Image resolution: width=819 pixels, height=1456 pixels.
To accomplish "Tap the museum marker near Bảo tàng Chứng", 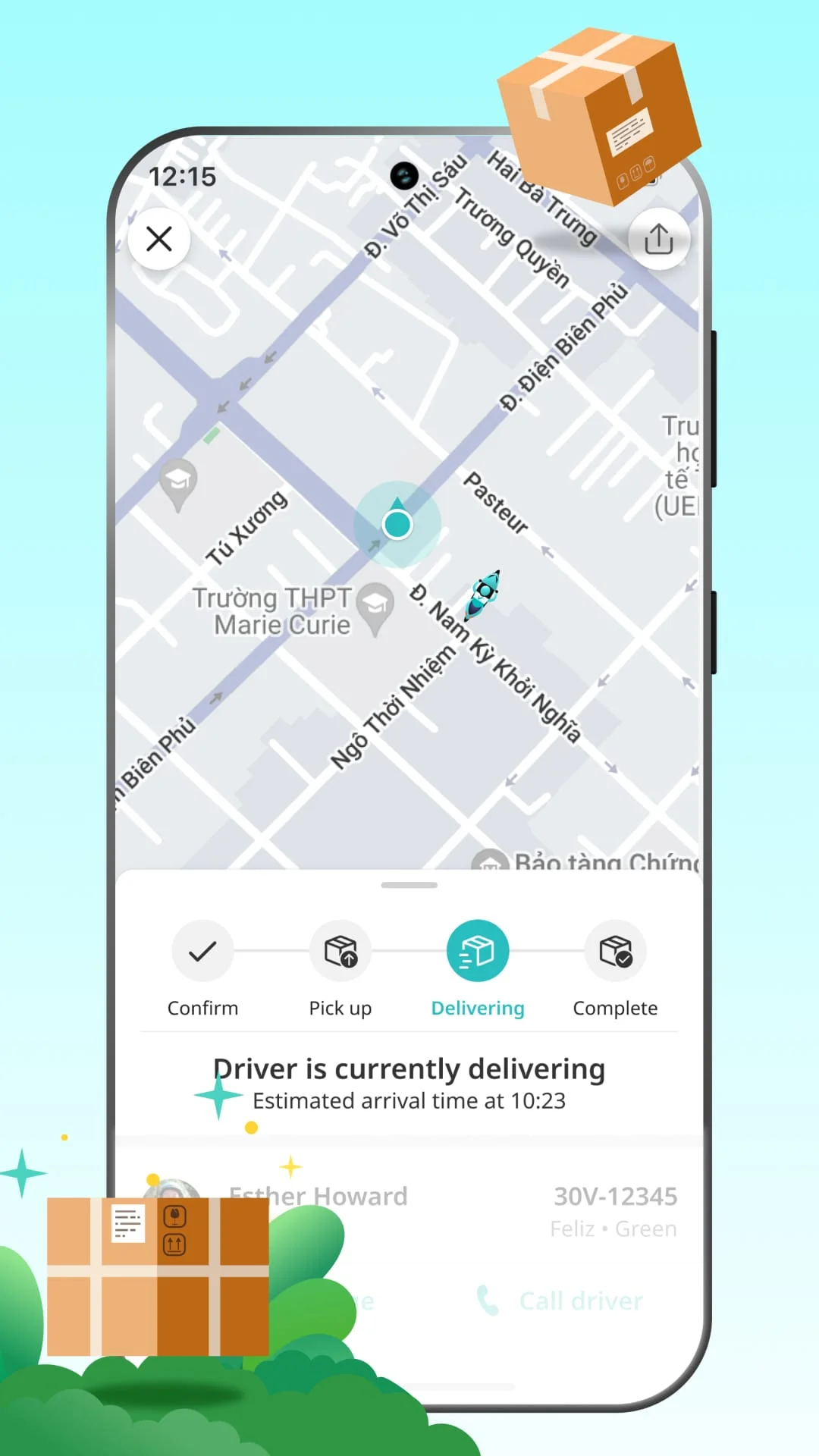I will (x=491, y=861).
